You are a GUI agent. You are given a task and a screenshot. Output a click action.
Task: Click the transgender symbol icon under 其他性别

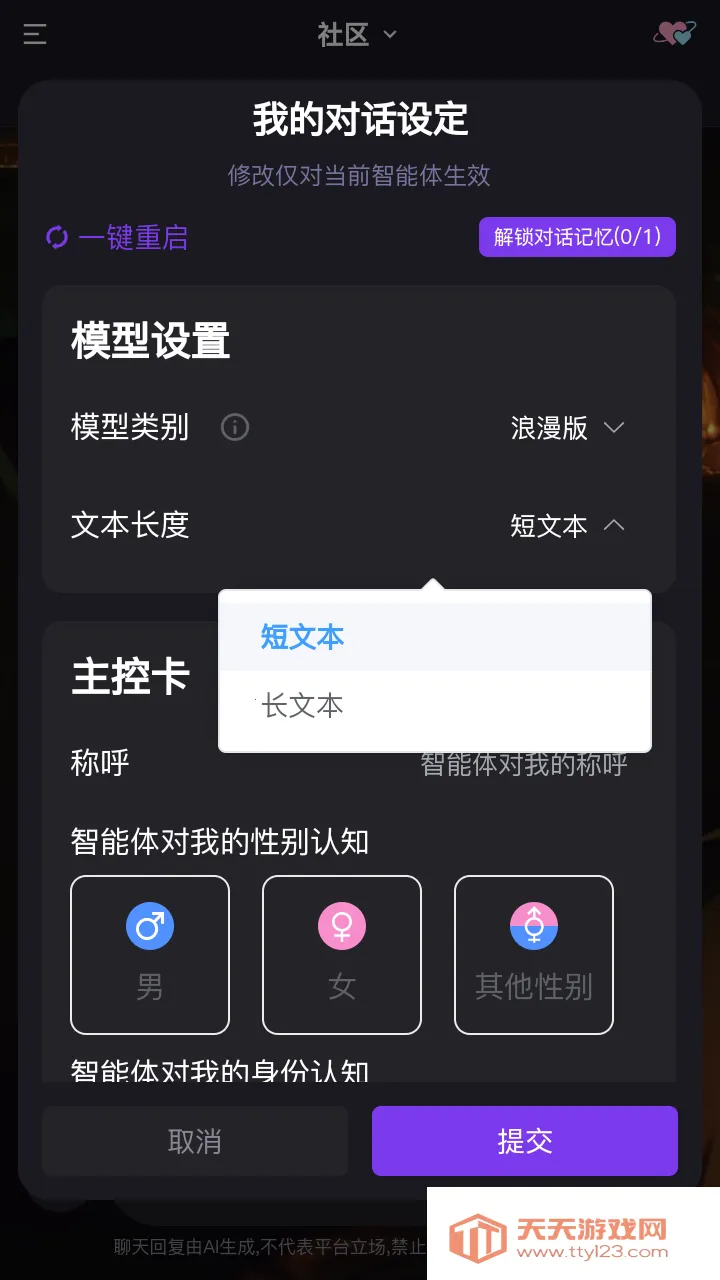click(533, 925)
